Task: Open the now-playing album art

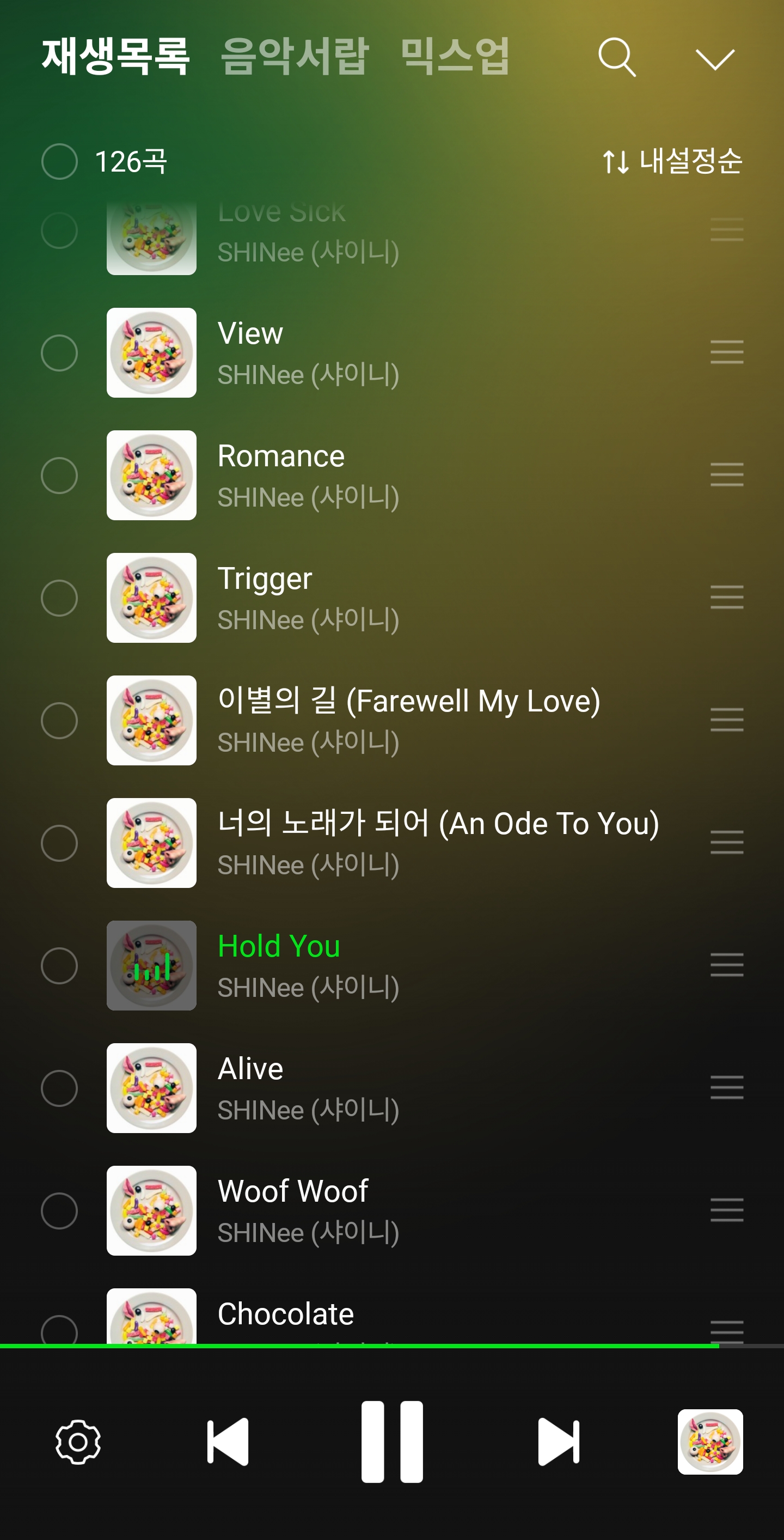Action: pyautogui.click(x=710, y=1441)
